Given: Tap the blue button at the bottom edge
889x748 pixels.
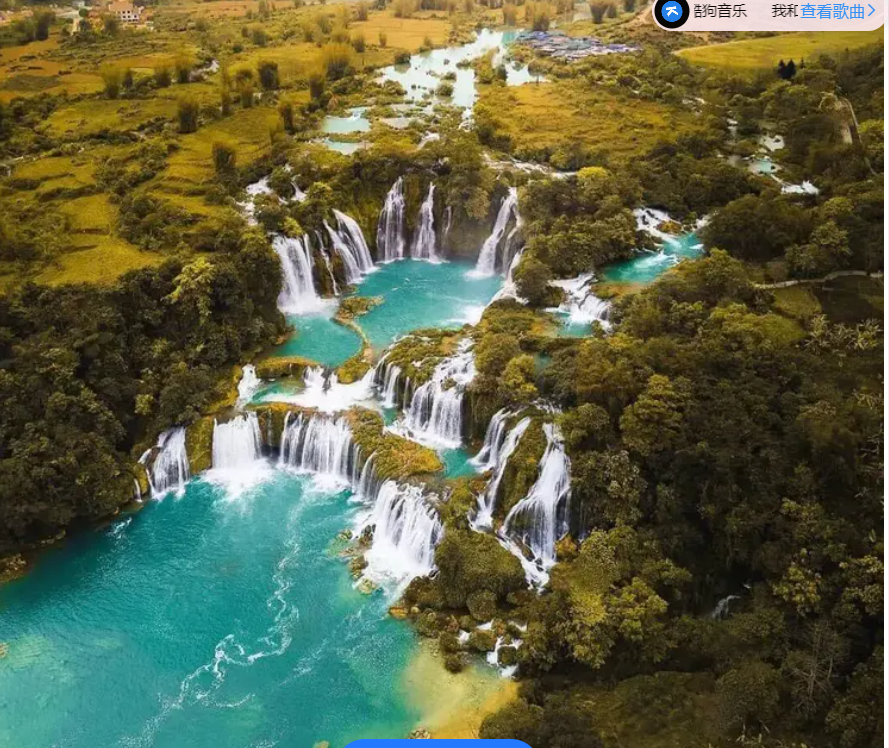Looking at the screenshot, I should (439, 743).
